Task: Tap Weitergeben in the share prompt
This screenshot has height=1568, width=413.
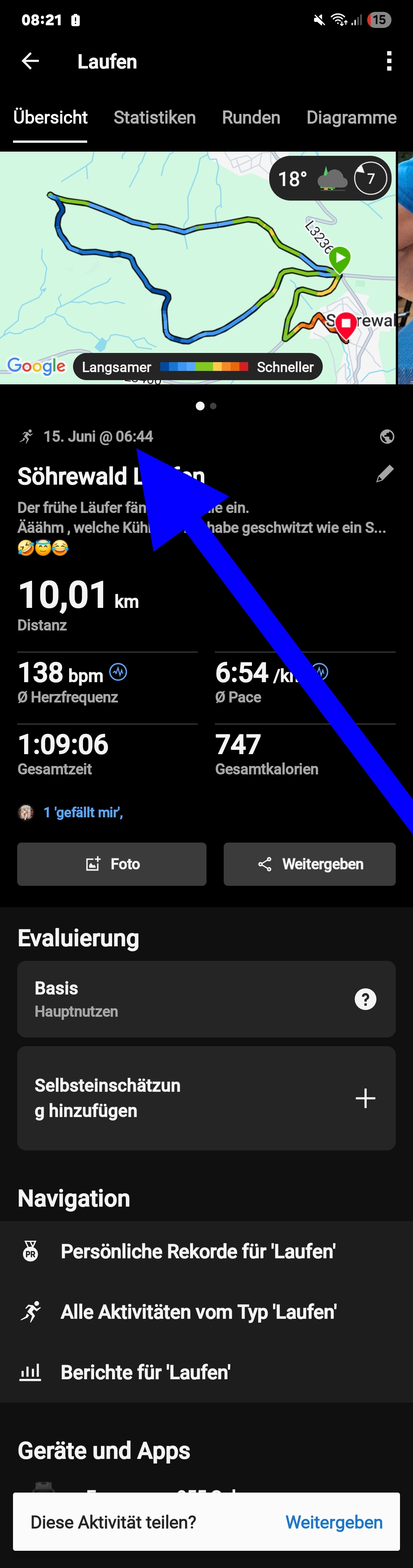Action: point(334,1522)
